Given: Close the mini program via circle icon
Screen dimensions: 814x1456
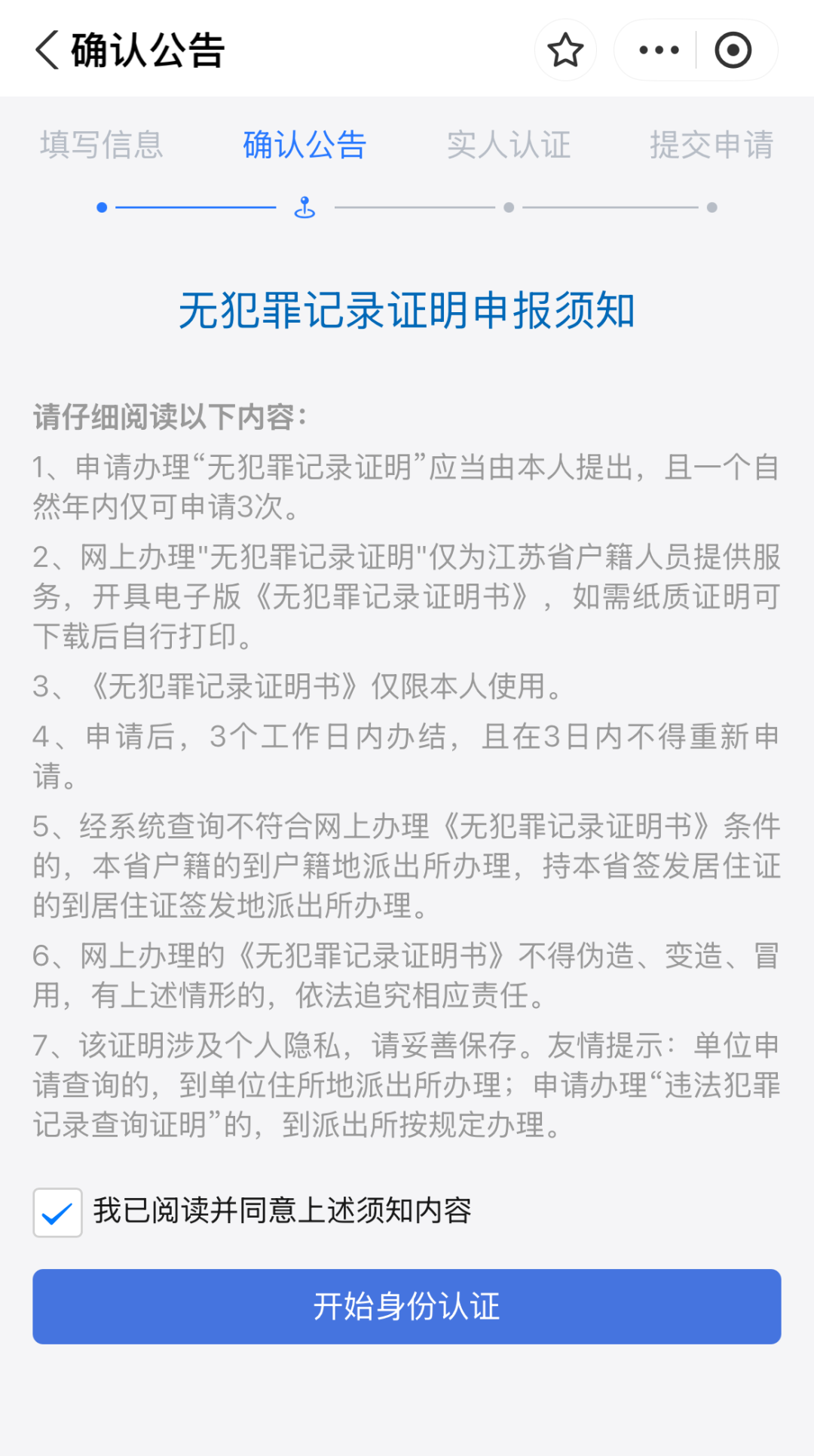Looking at the screenshot, I should click(733, 51).
